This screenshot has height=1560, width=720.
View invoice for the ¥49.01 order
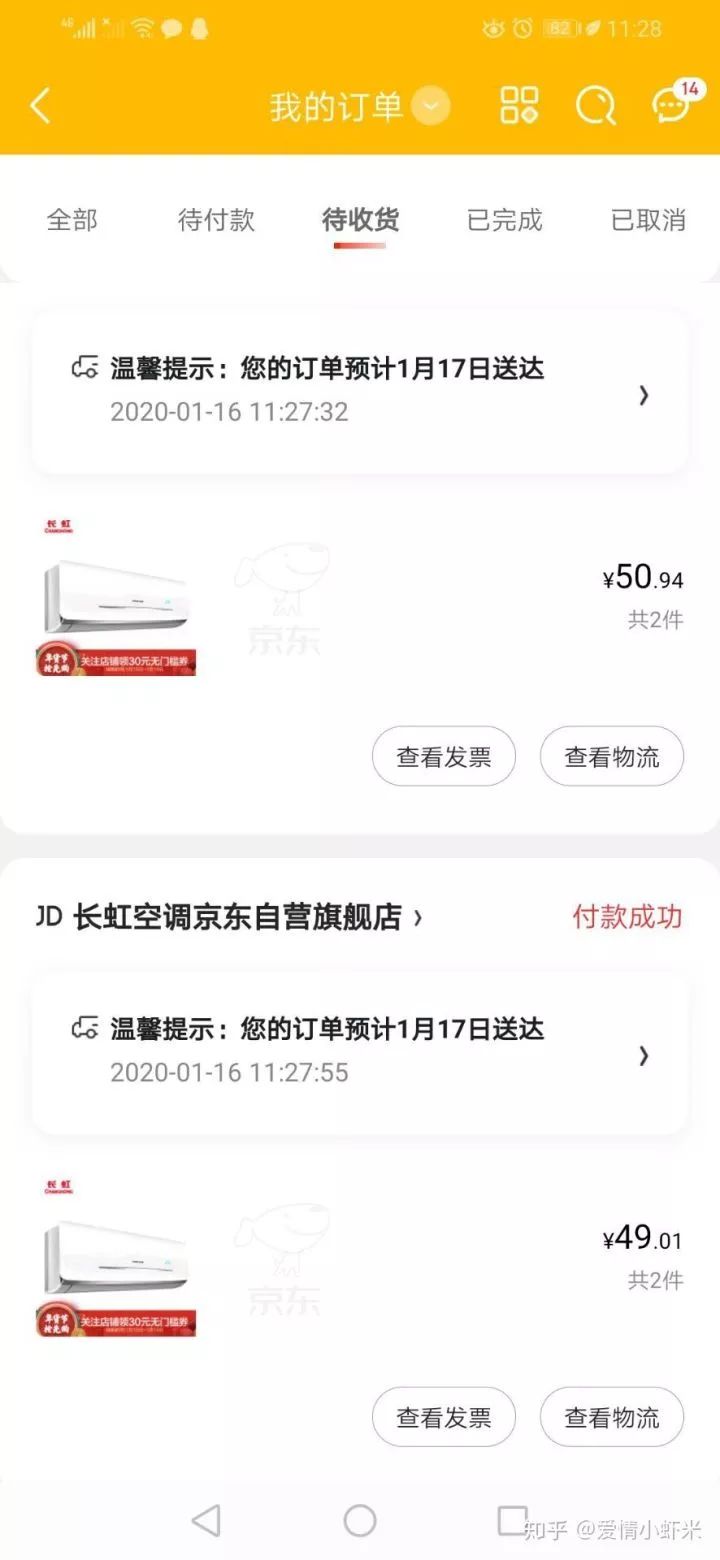coord(444,1417)
